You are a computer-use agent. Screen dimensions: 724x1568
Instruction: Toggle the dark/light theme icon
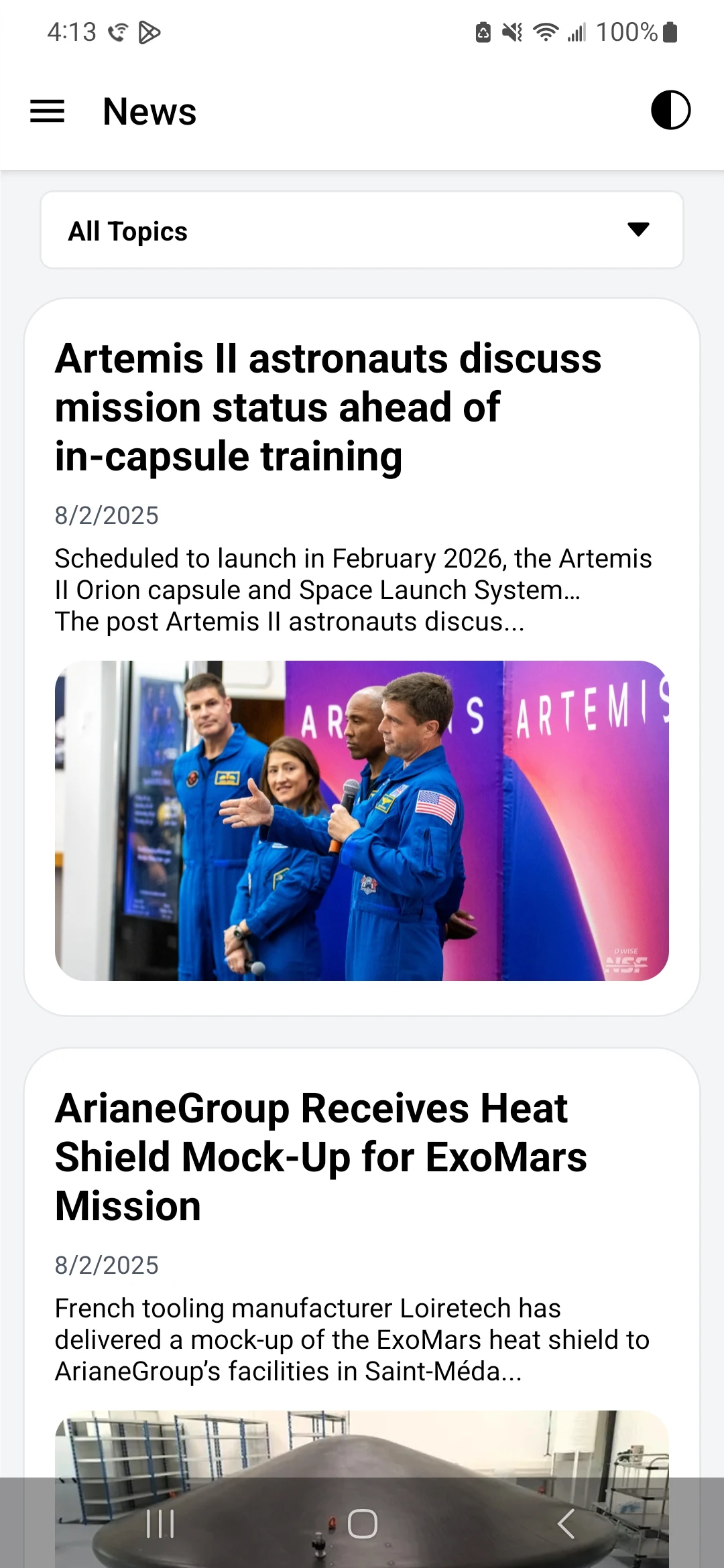click(670, 111)
